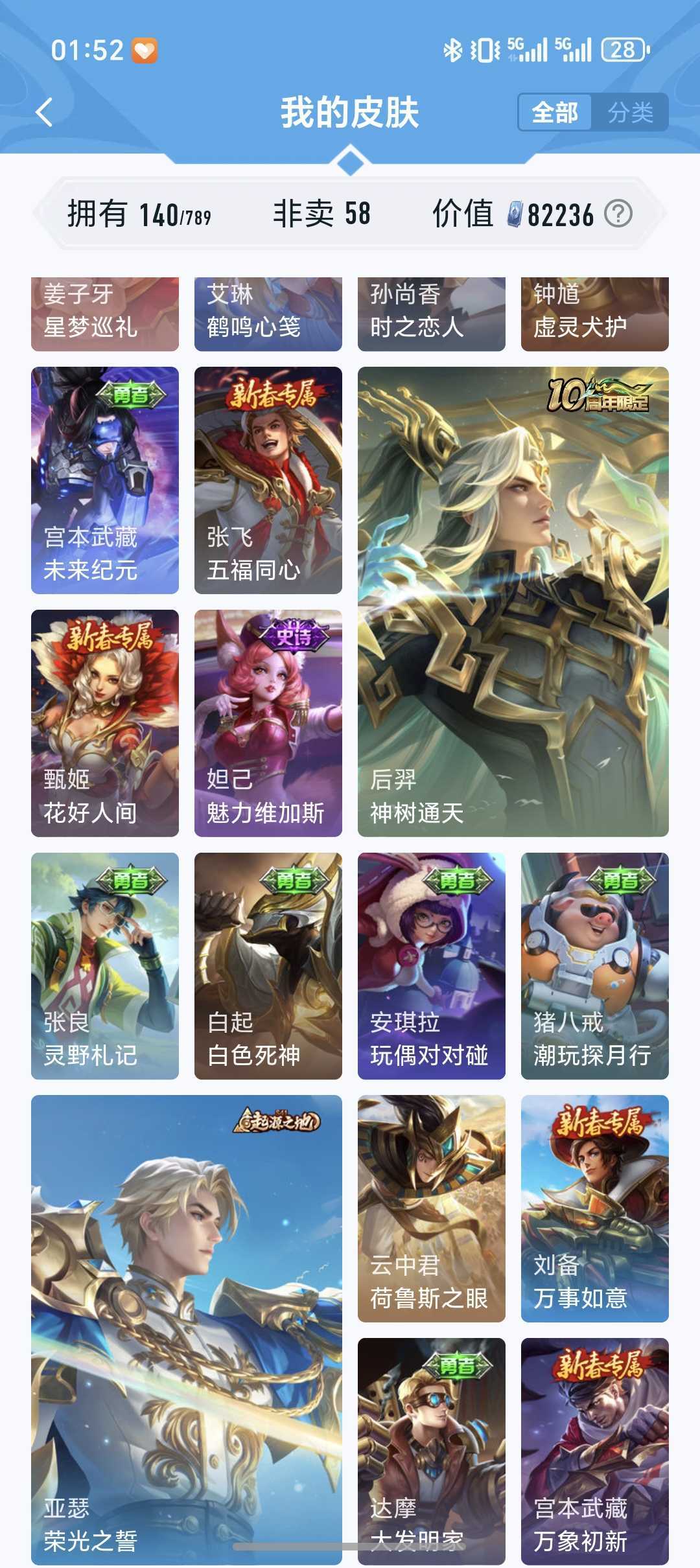Open 妲己 魅力维加斯 skin card
The height and width of the screenshot is (1568, 700).
pos(268,723)
